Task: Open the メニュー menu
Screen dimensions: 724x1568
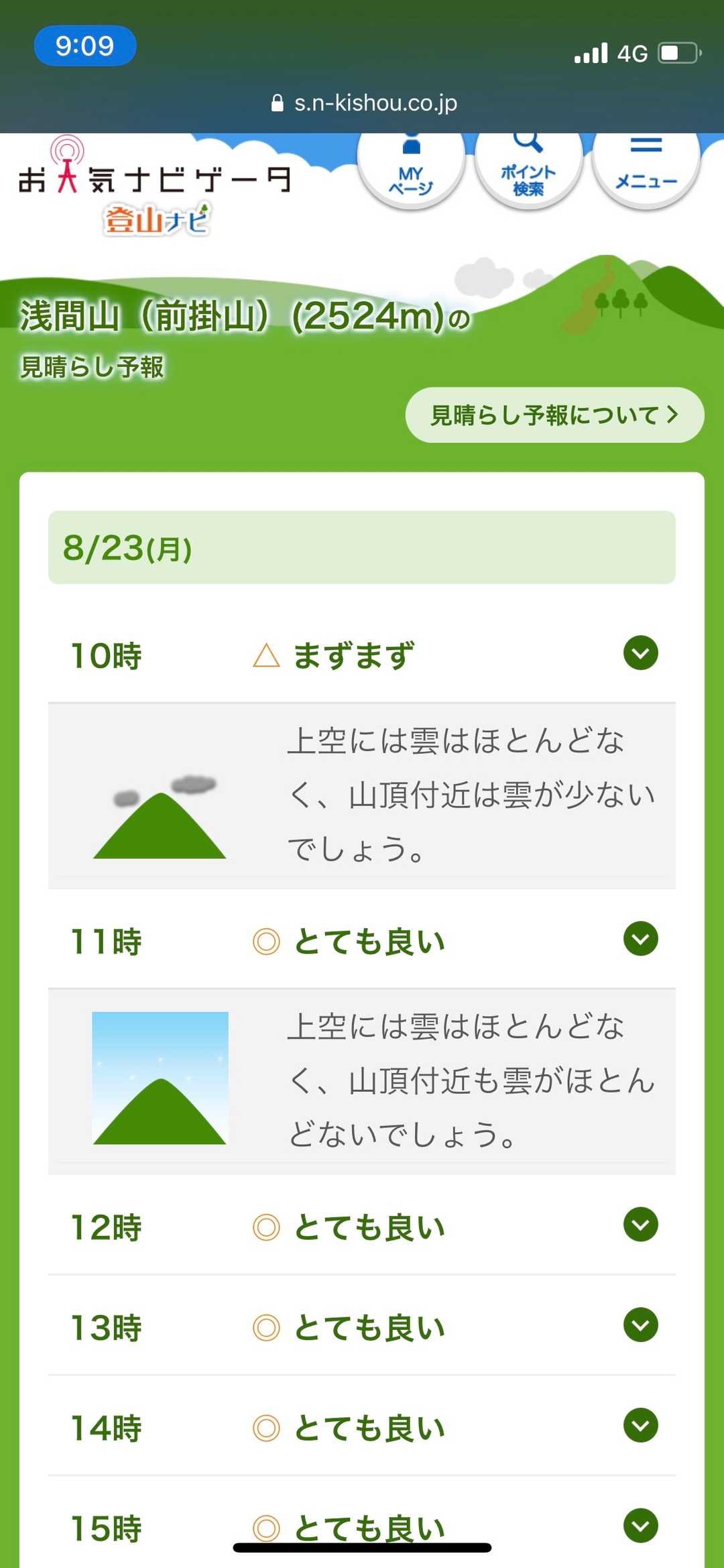Action: (x=646, y=169)
